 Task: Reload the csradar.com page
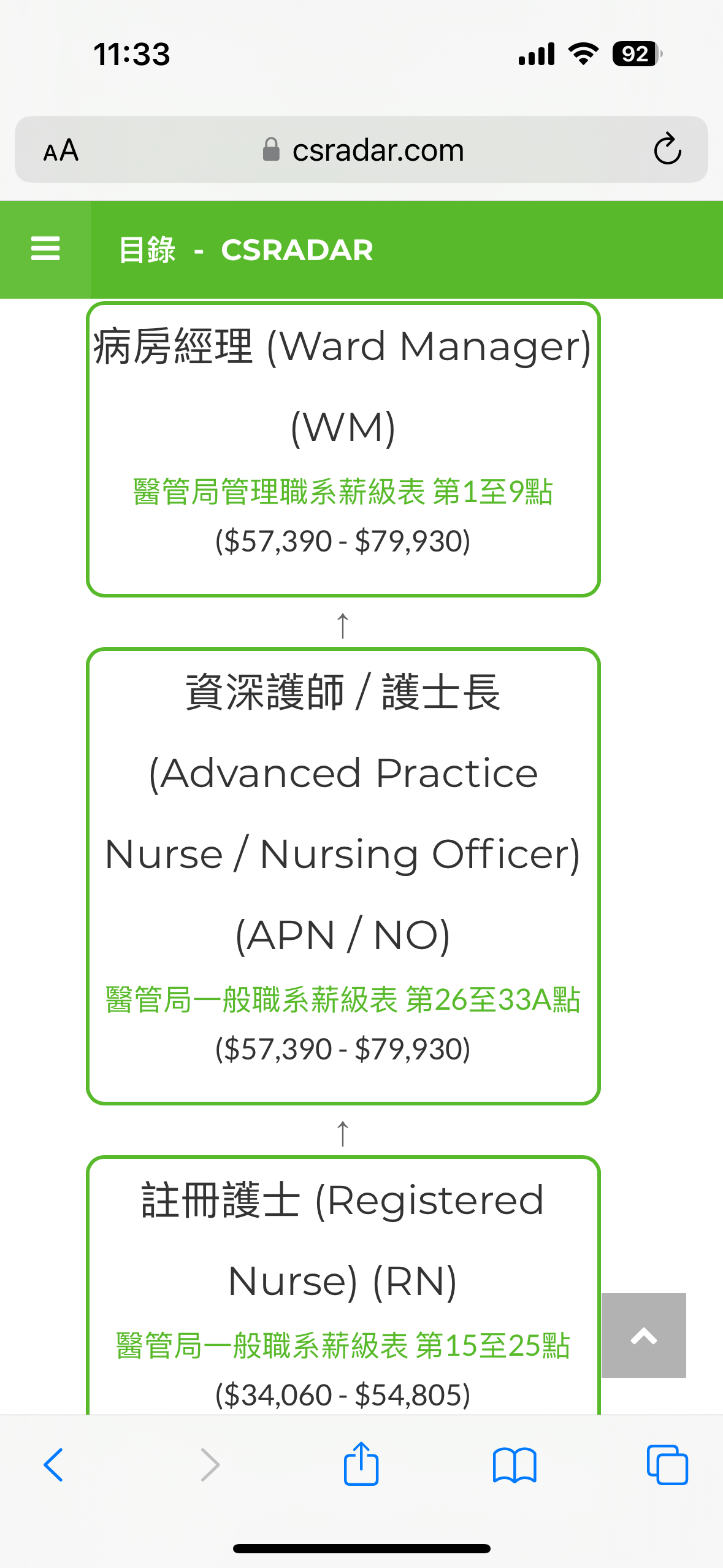[x=667, y=149]
